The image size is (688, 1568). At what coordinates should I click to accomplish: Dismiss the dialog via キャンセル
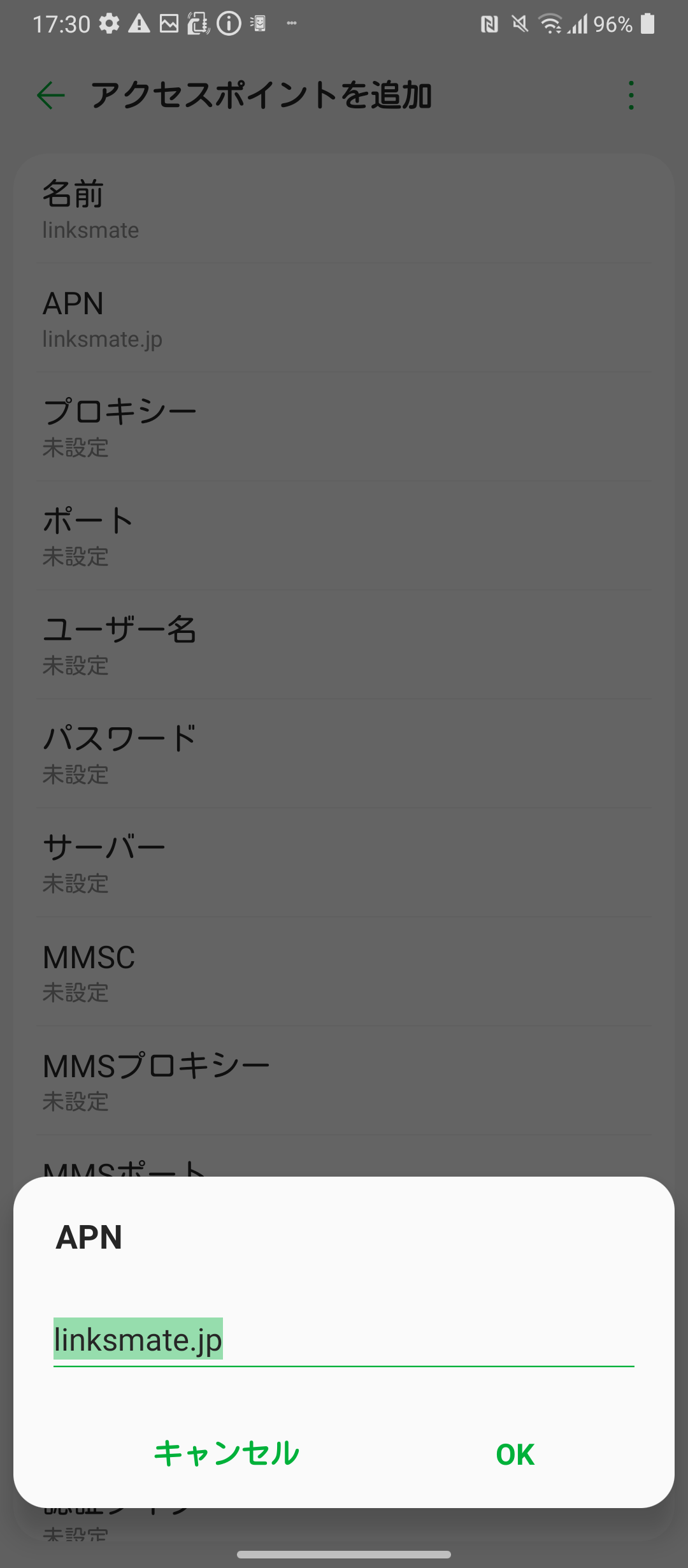[x=226, y=1454]
